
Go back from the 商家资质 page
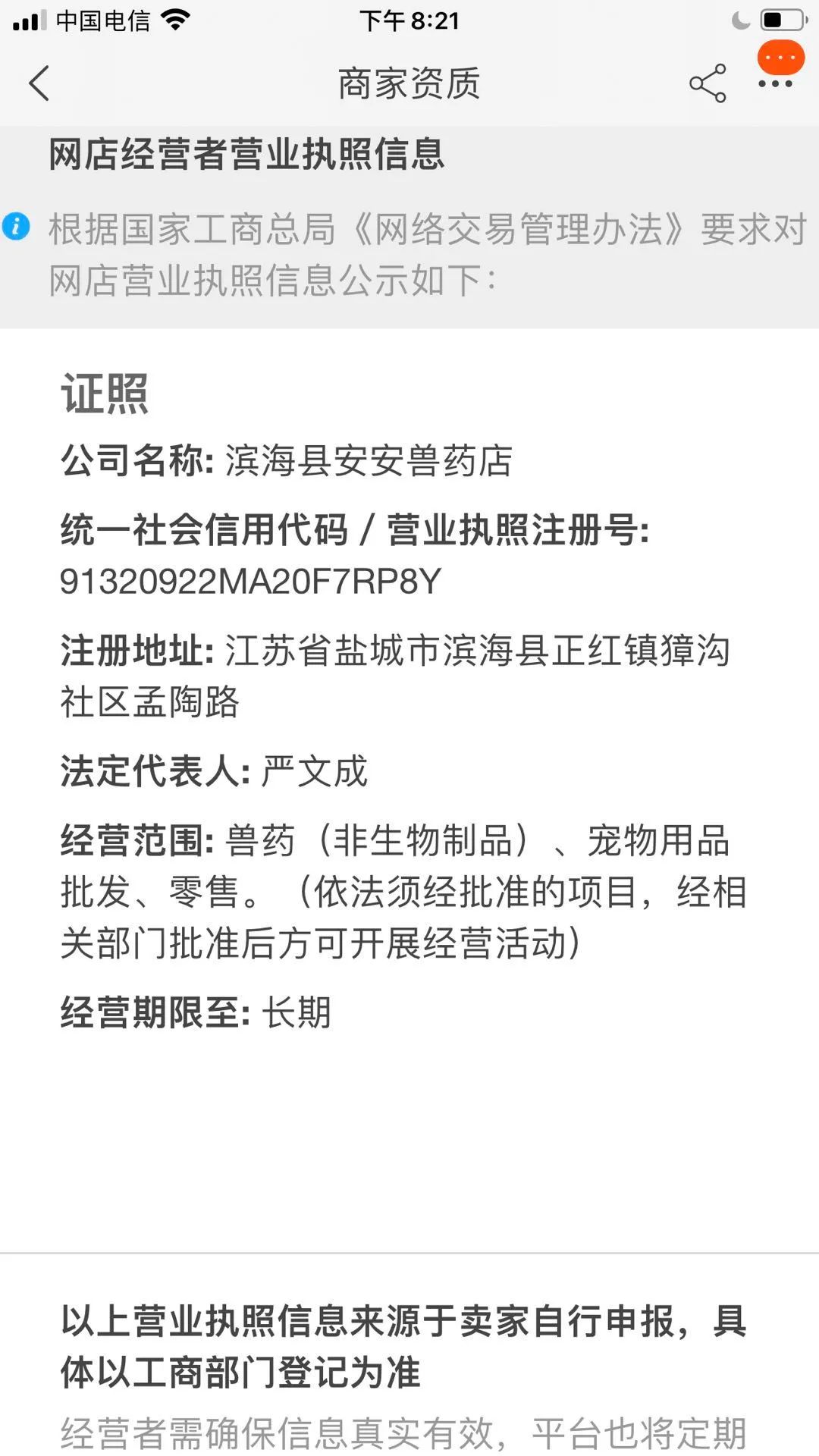[x=39, y=83]
